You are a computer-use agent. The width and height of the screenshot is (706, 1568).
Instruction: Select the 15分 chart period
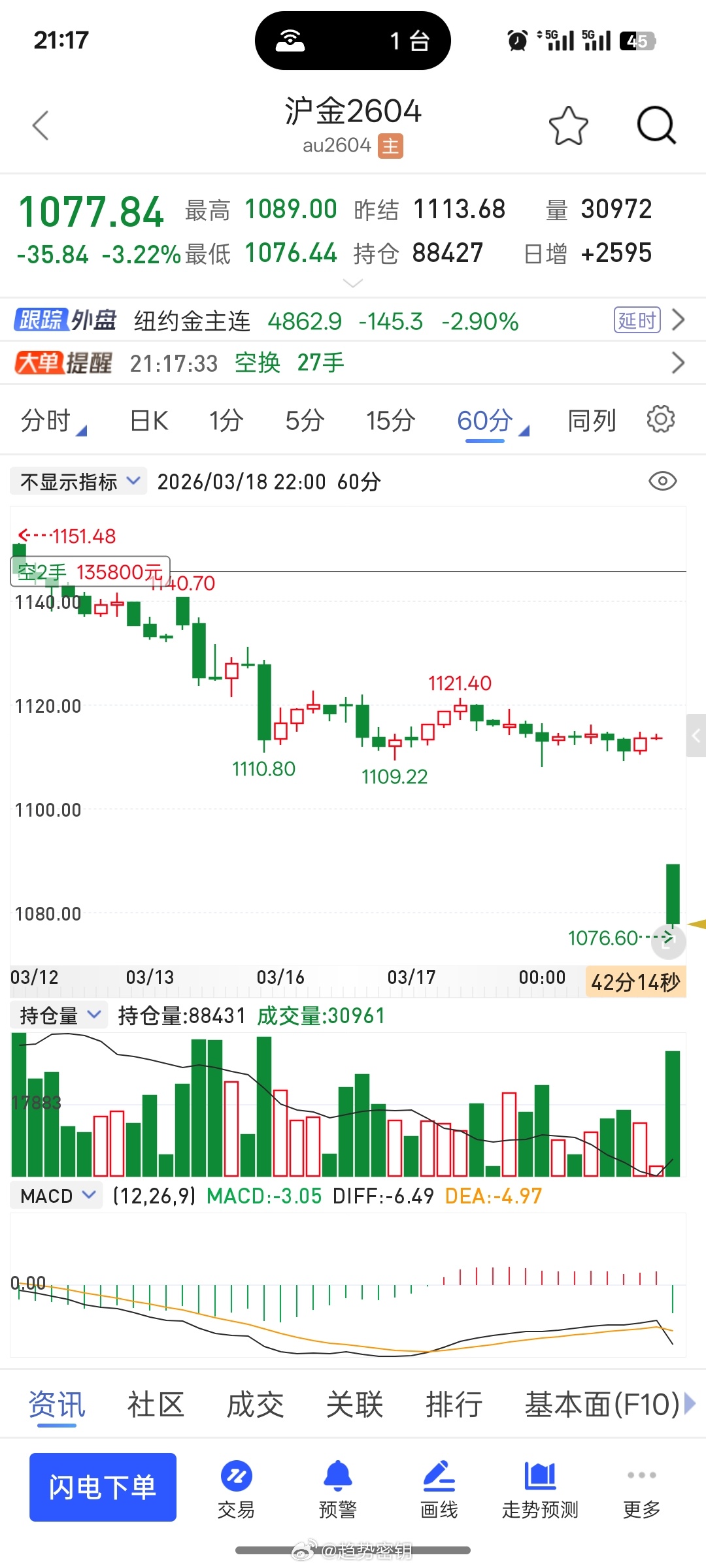click(390, 421)
